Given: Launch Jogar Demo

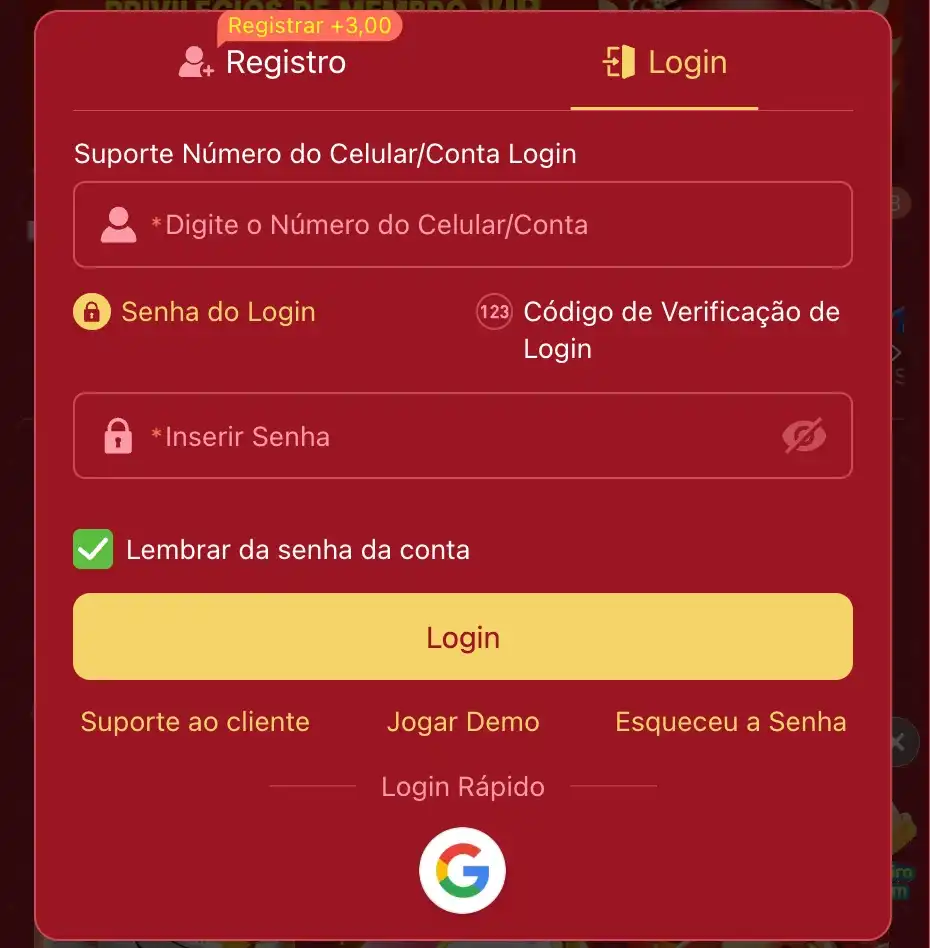Looking at the screenshot, I should 462,721.
